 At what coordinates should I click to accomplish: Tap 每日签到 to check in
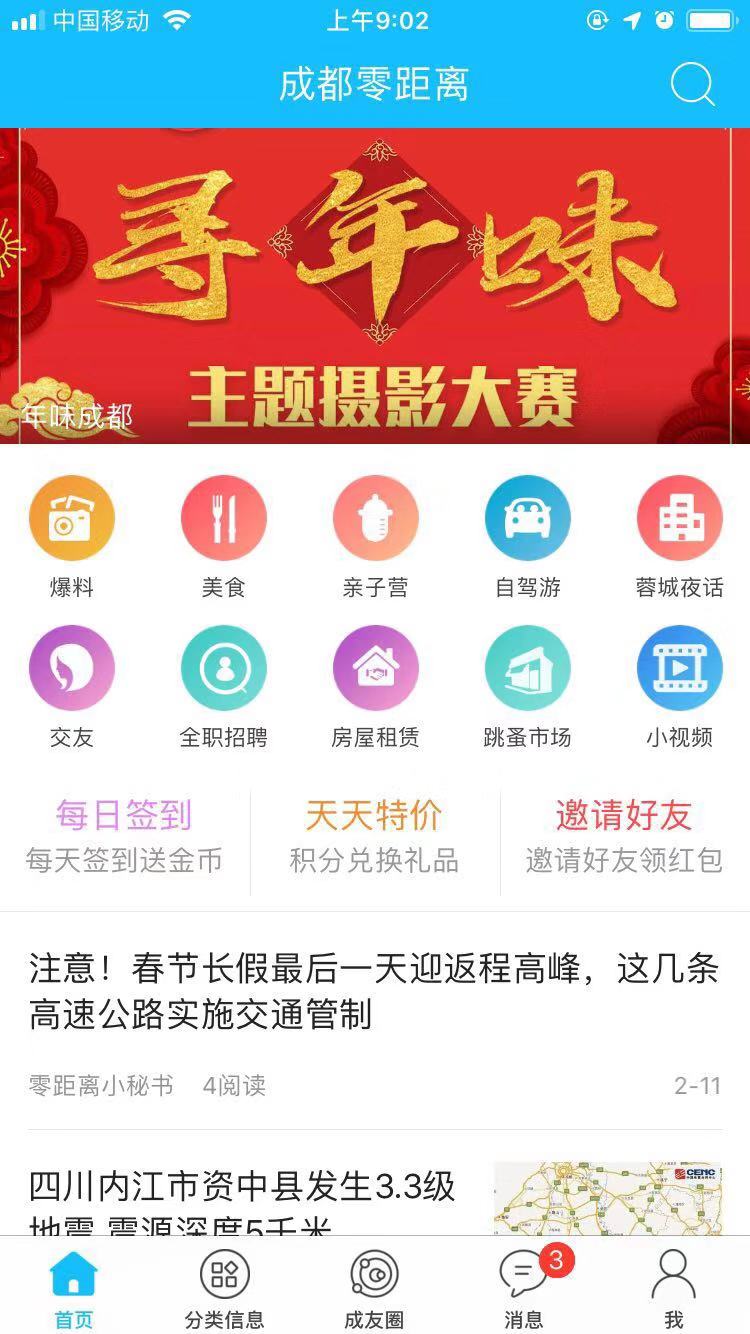pyautogui.click(x=124, y=836)
